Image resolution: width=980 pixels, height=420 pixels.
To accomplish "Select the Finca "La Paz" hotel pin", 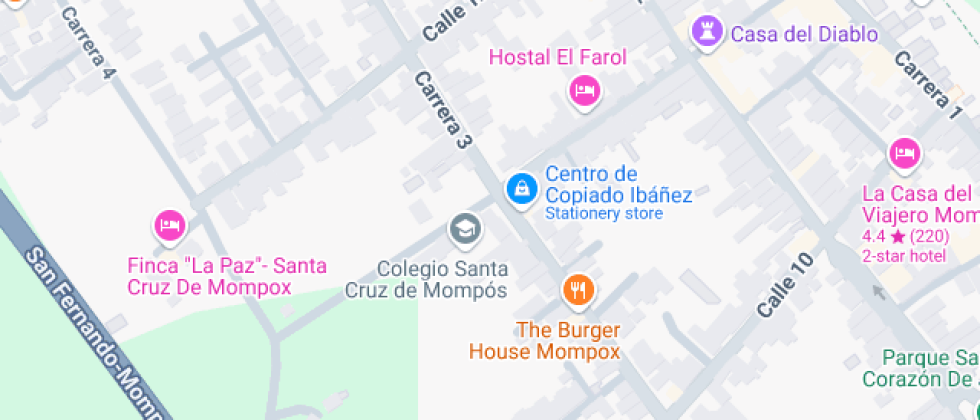I will 168,225.
